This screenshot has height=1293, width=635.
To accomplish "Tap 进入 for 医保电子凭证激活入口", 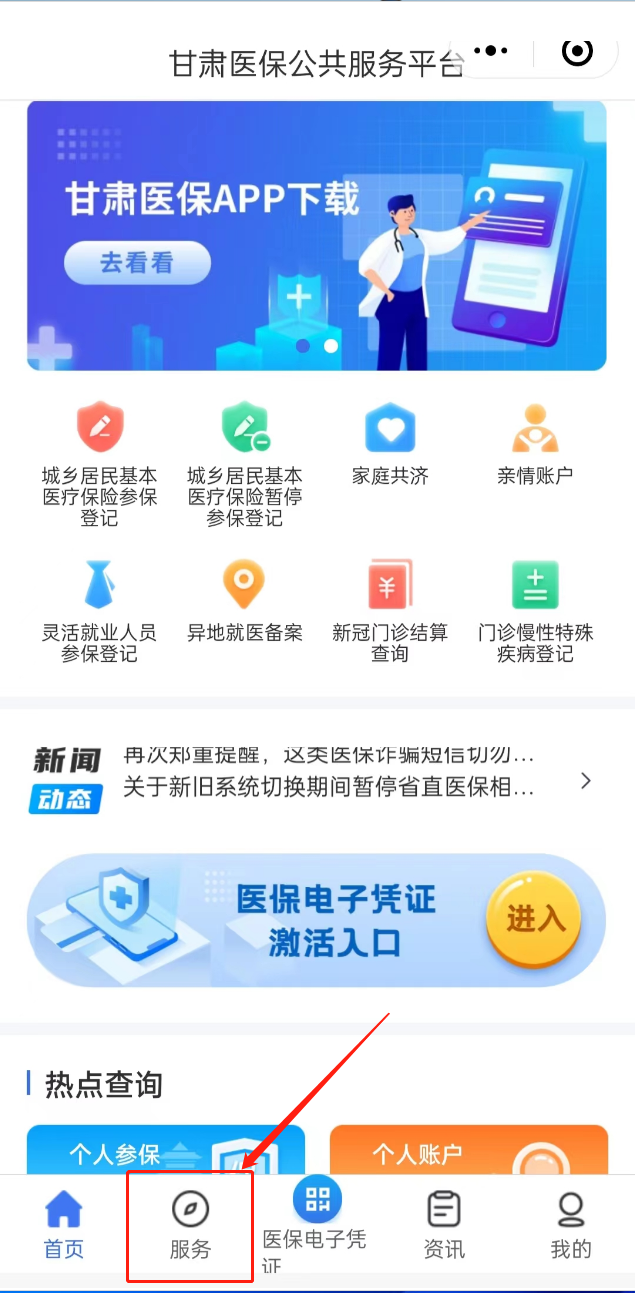I will (x=535, y=919).
